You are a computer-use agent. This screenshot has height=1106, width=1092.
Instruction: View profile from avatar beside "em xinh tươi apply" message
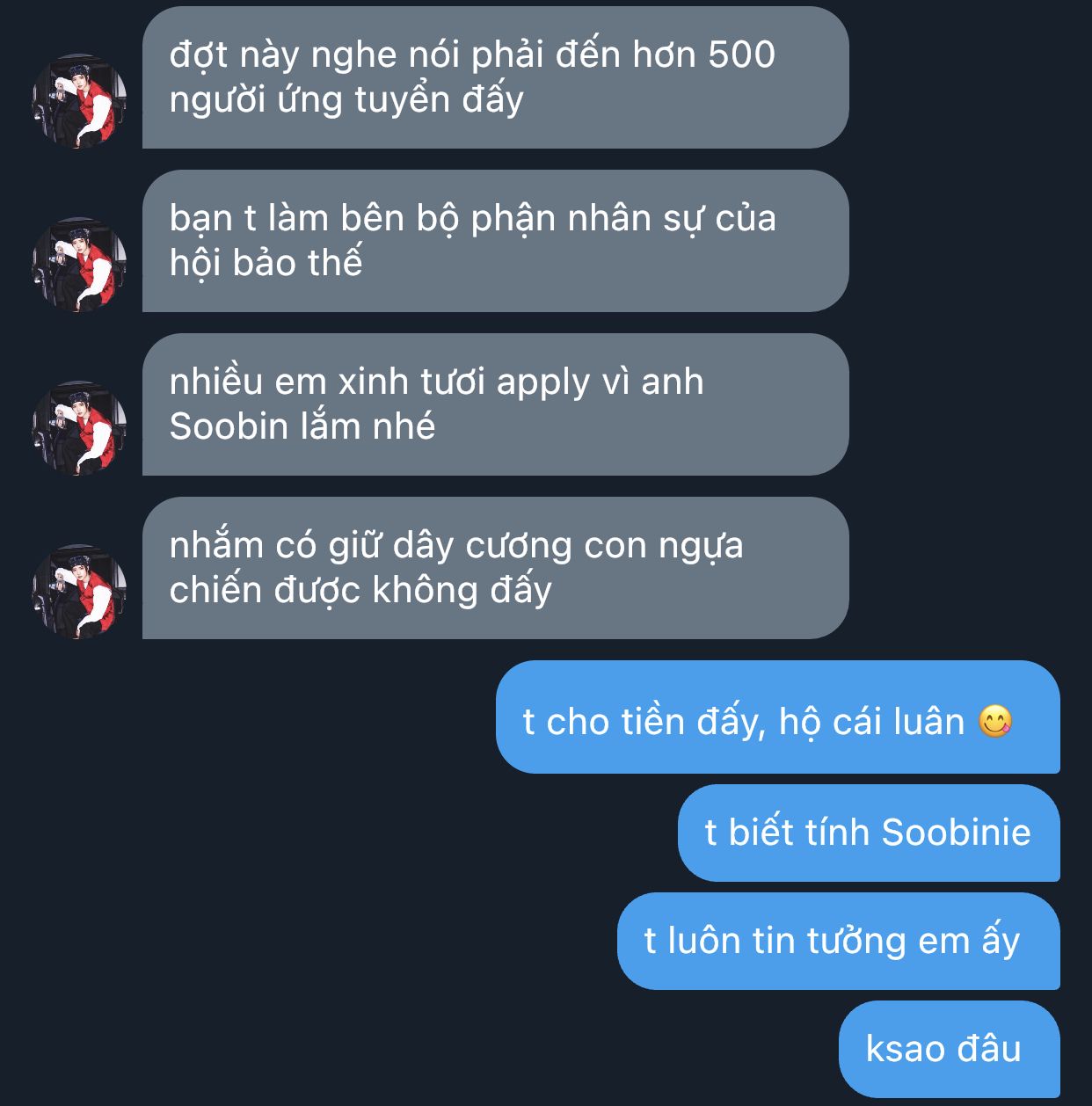click(79, 428)
